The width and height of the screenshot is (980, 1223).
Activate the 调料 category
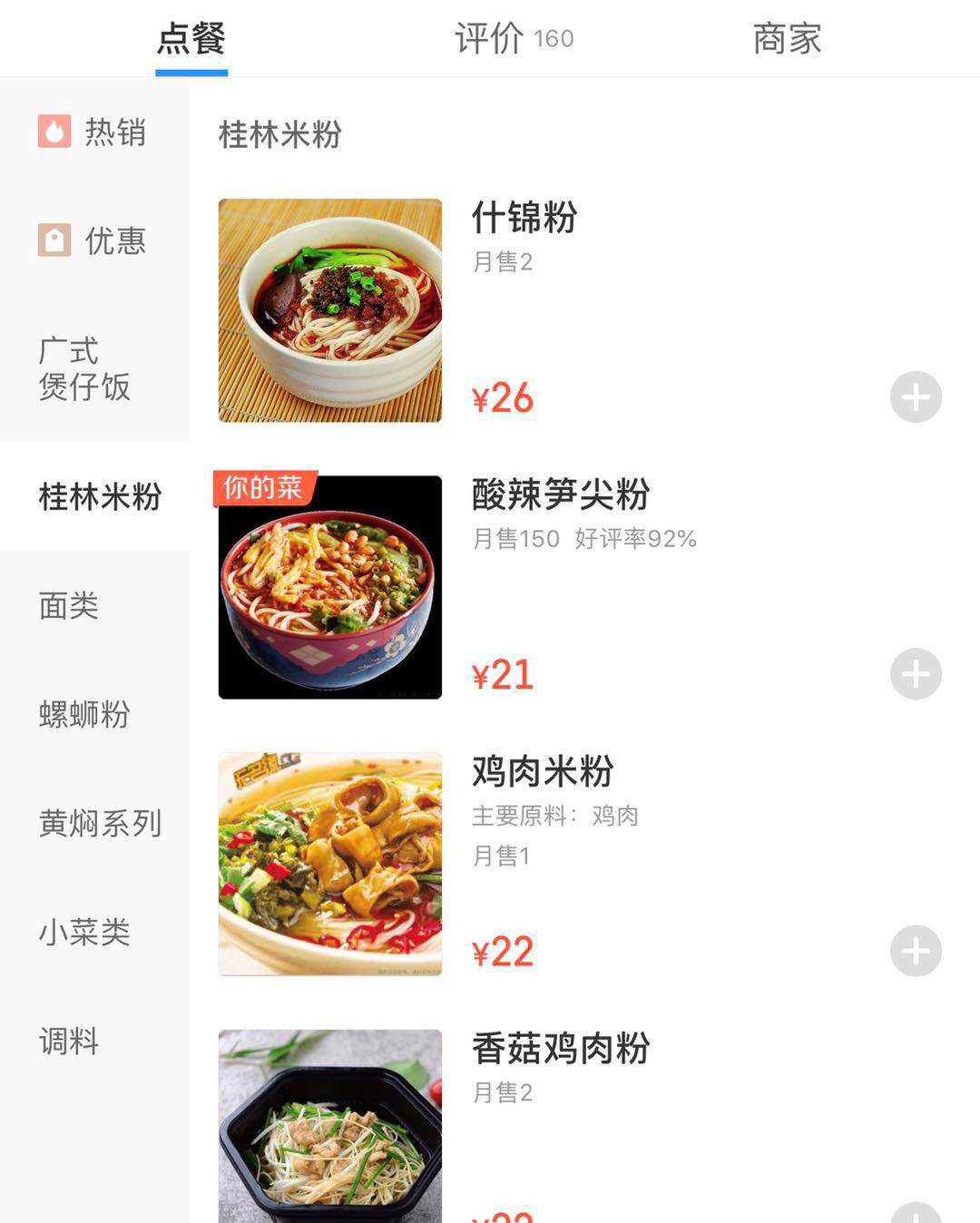[x=67, y=1042]
